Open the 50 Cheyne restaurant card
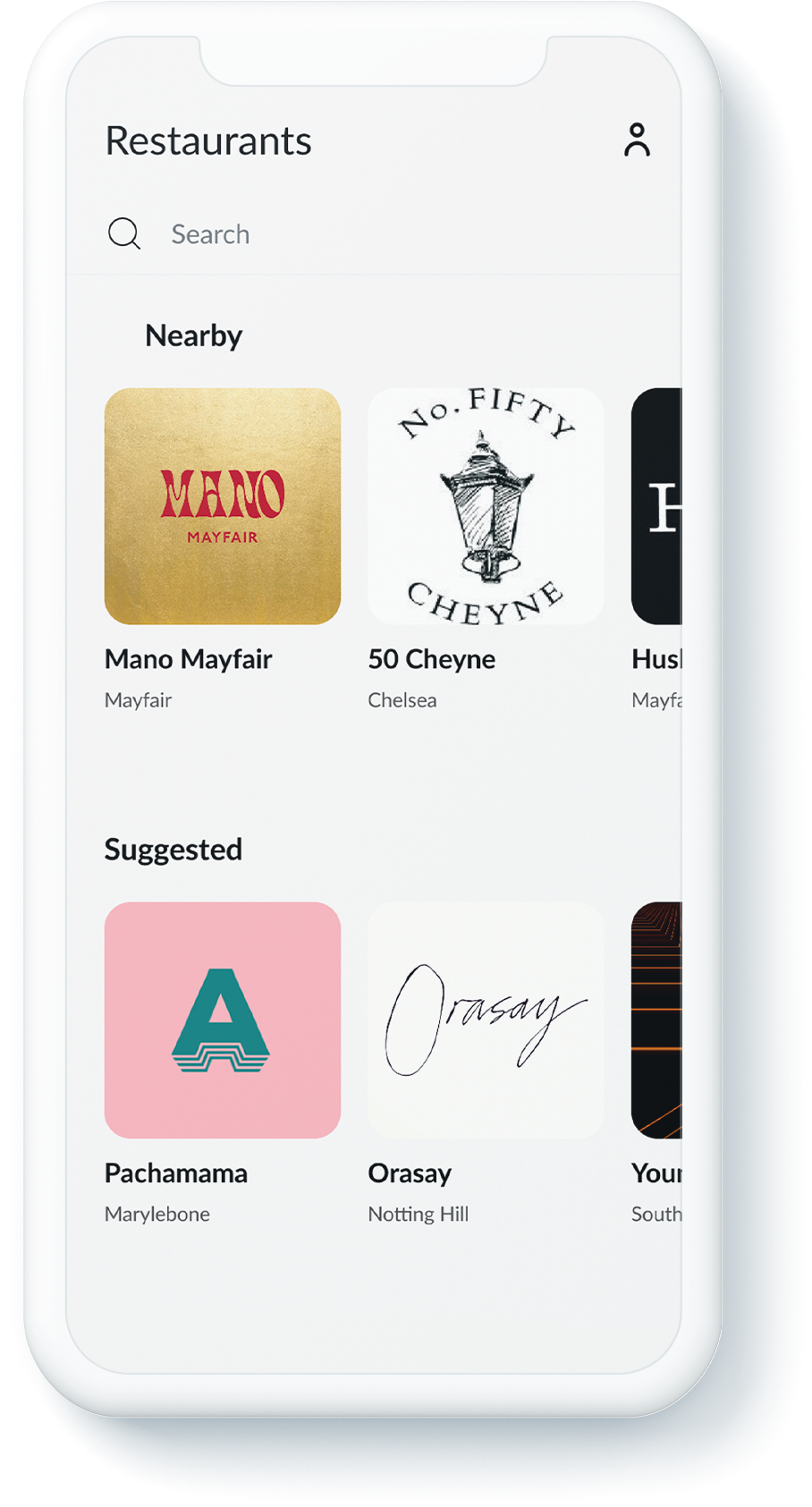 (486, 506)
